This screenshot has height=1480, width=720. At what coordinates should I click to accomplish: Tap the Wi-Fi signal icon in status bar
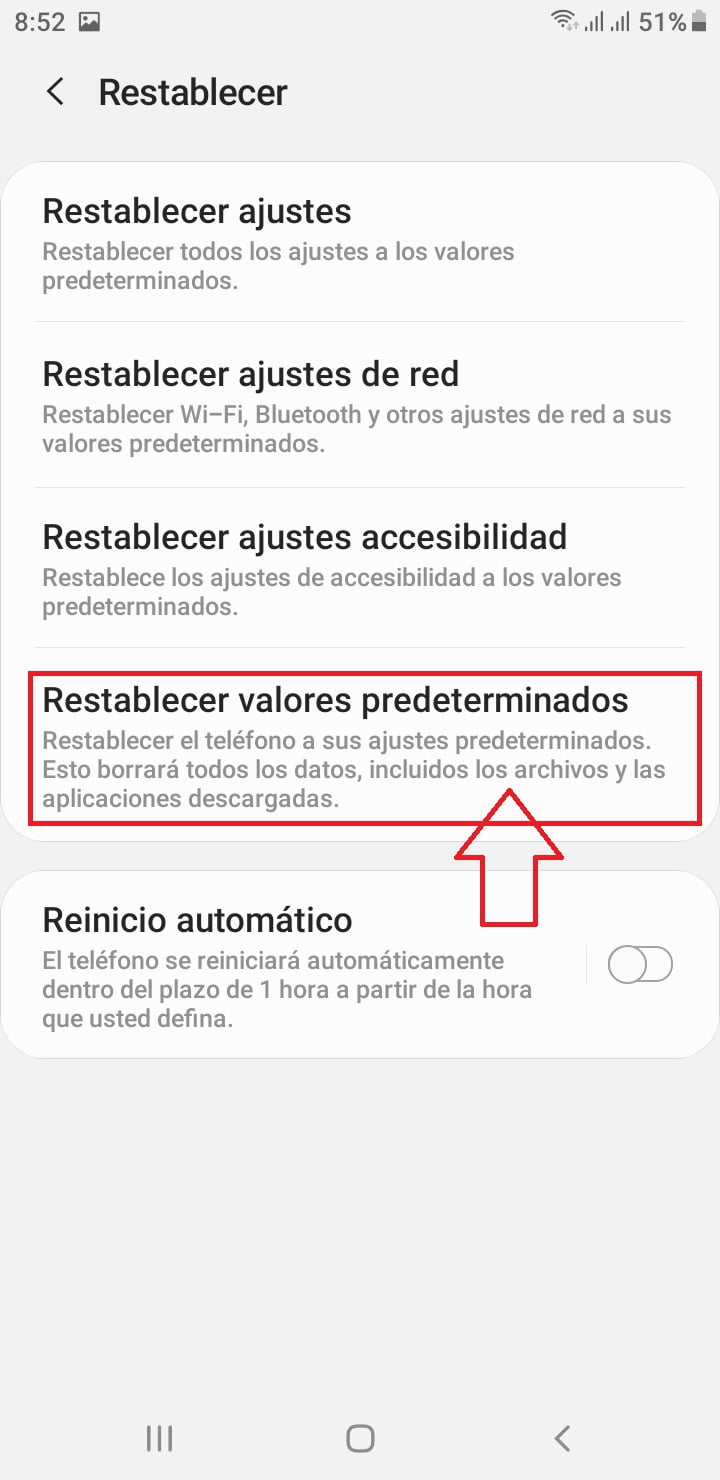tap(564, 21)
